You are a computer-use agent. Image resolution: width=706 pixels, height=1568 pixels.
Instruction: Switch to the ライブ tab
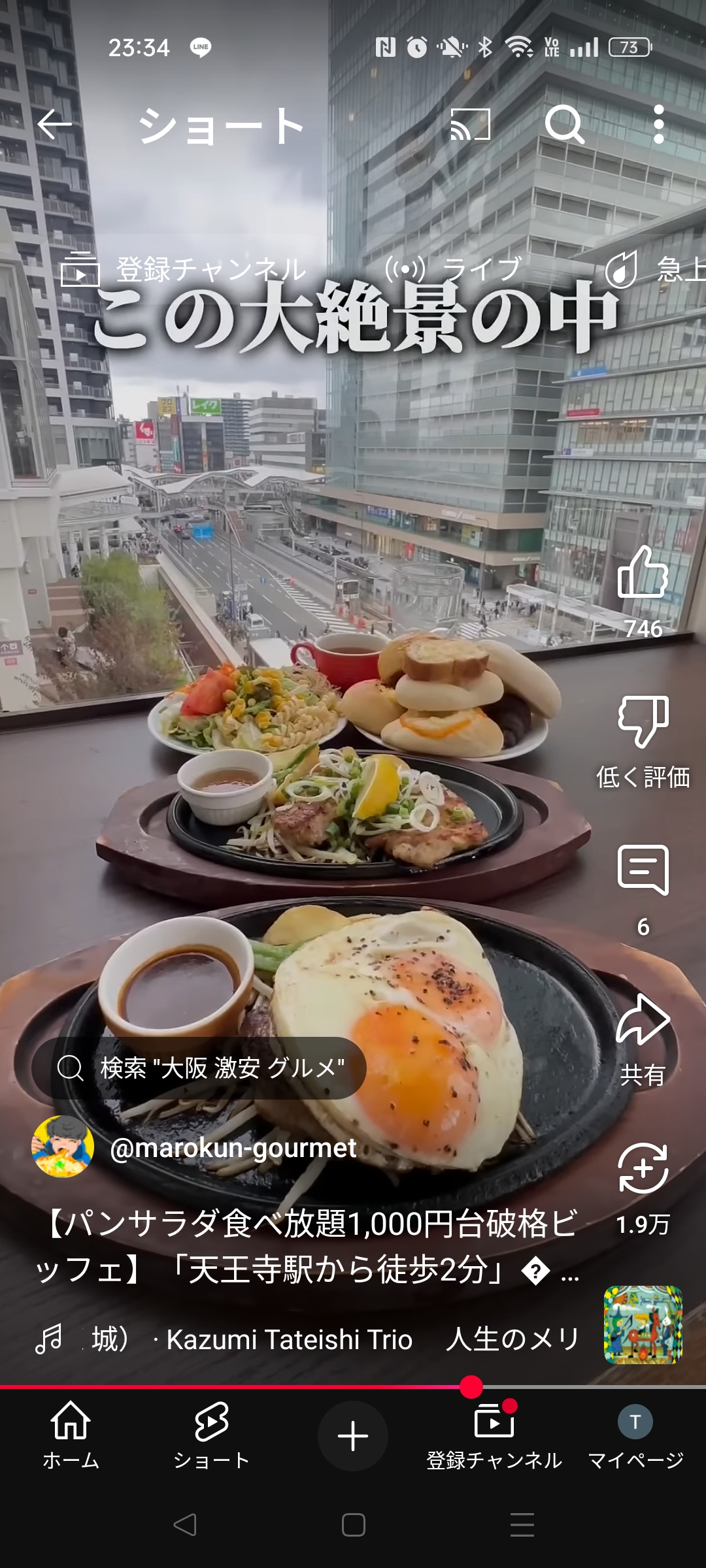[454, 269]
